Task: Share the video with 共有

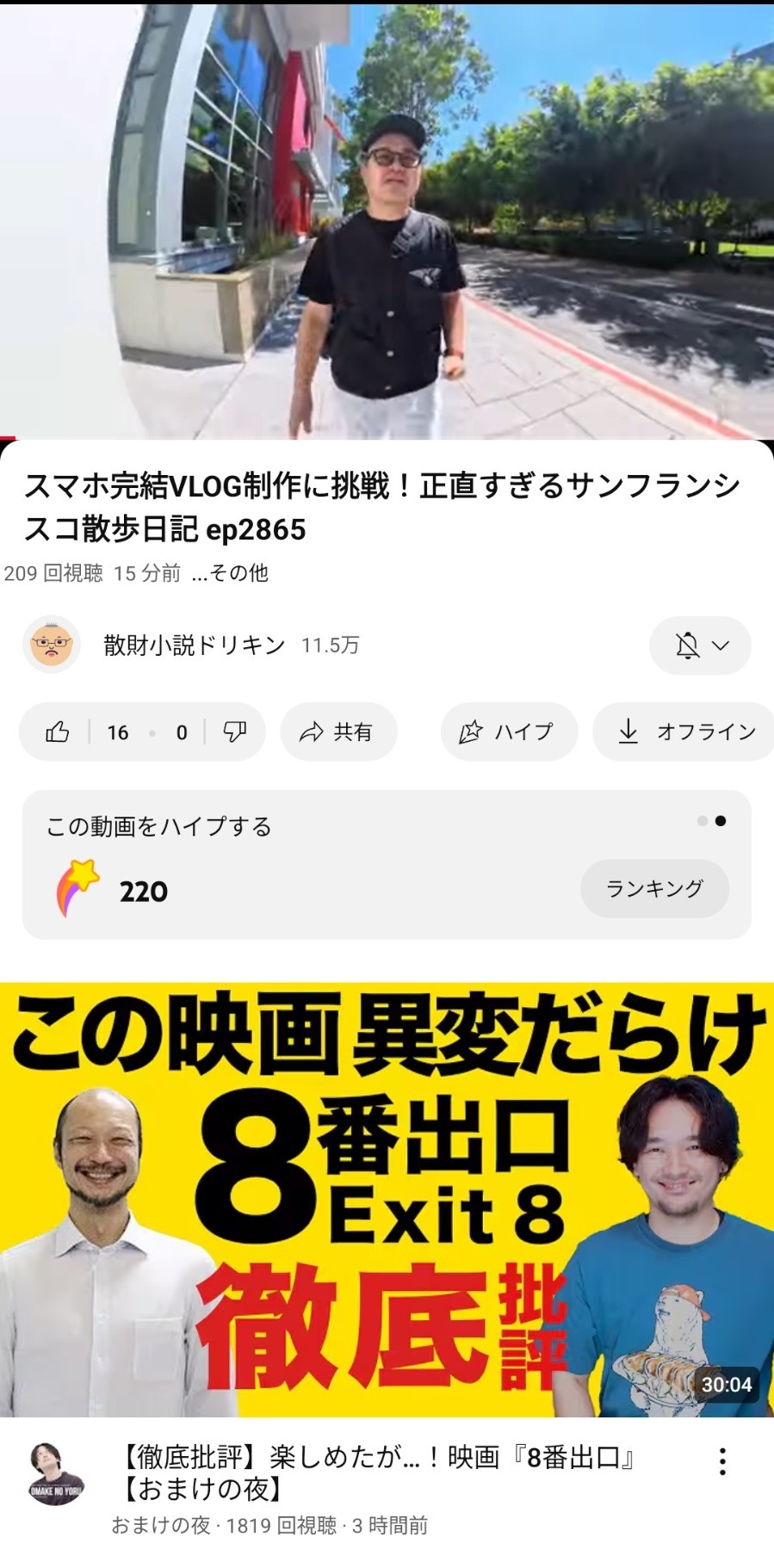Action: [338, 732]
